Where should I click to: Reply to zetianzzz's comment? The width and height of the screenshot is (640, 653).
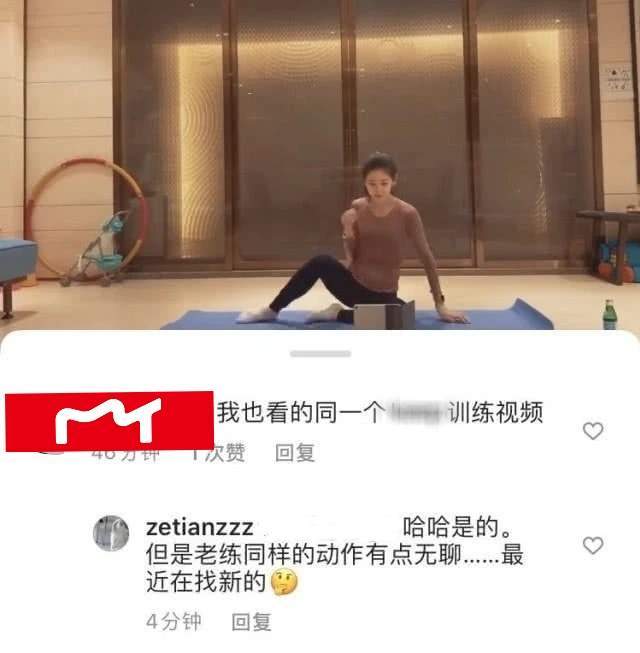[x=251, y=622]
